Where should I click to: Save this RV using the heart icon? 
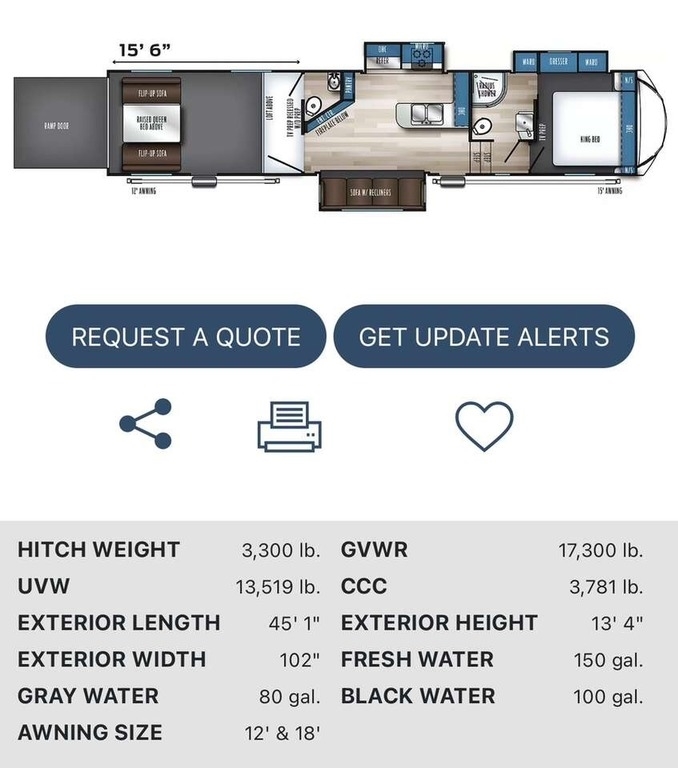[x=484, y=425]
